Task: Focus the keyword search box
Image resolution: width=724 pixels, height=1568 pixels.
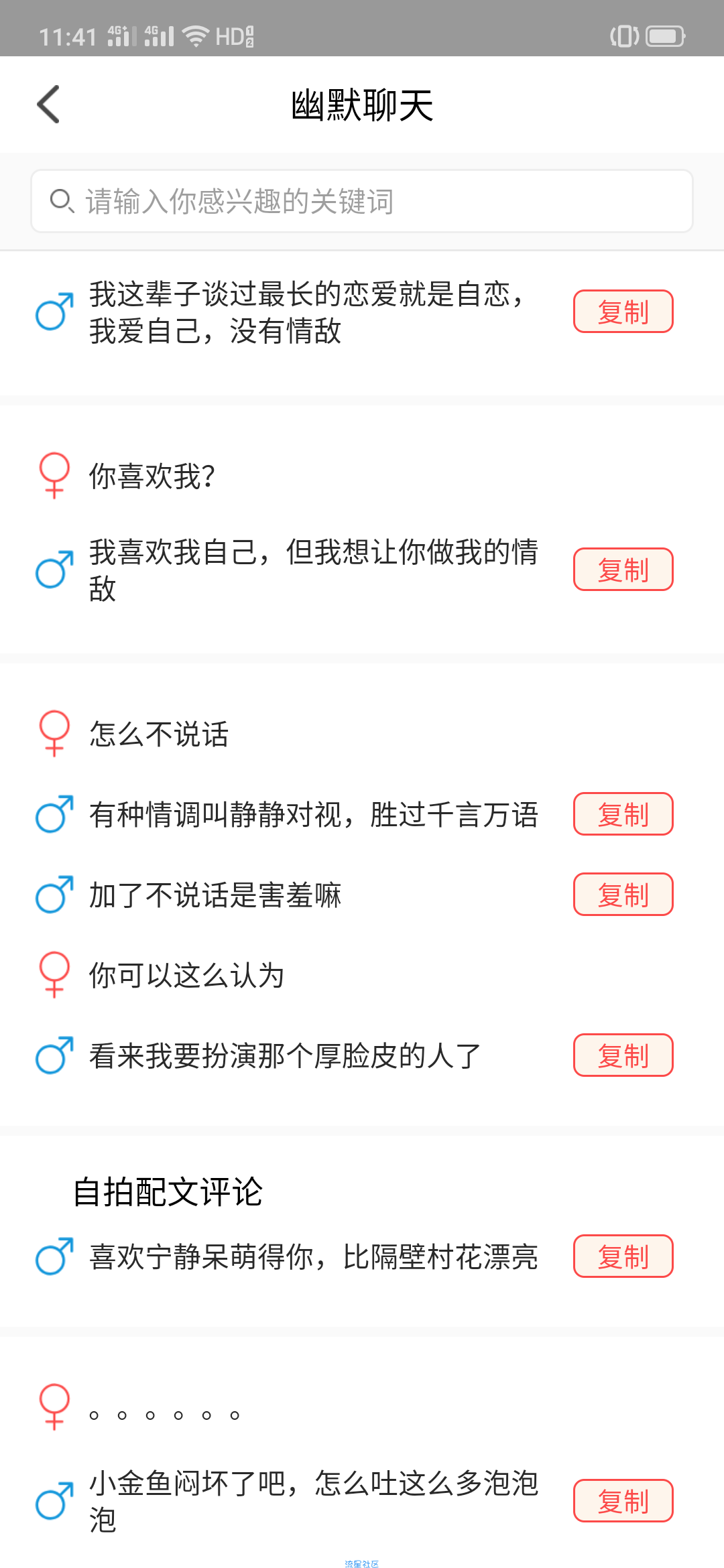Action: click(x=362, y=201)
